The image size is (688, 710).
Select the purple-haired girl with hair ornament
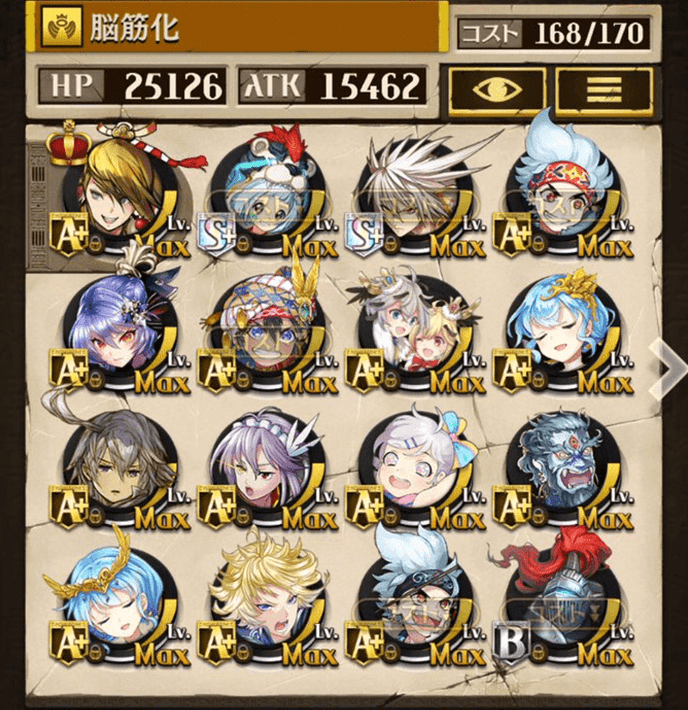click(x=113, y=330)
